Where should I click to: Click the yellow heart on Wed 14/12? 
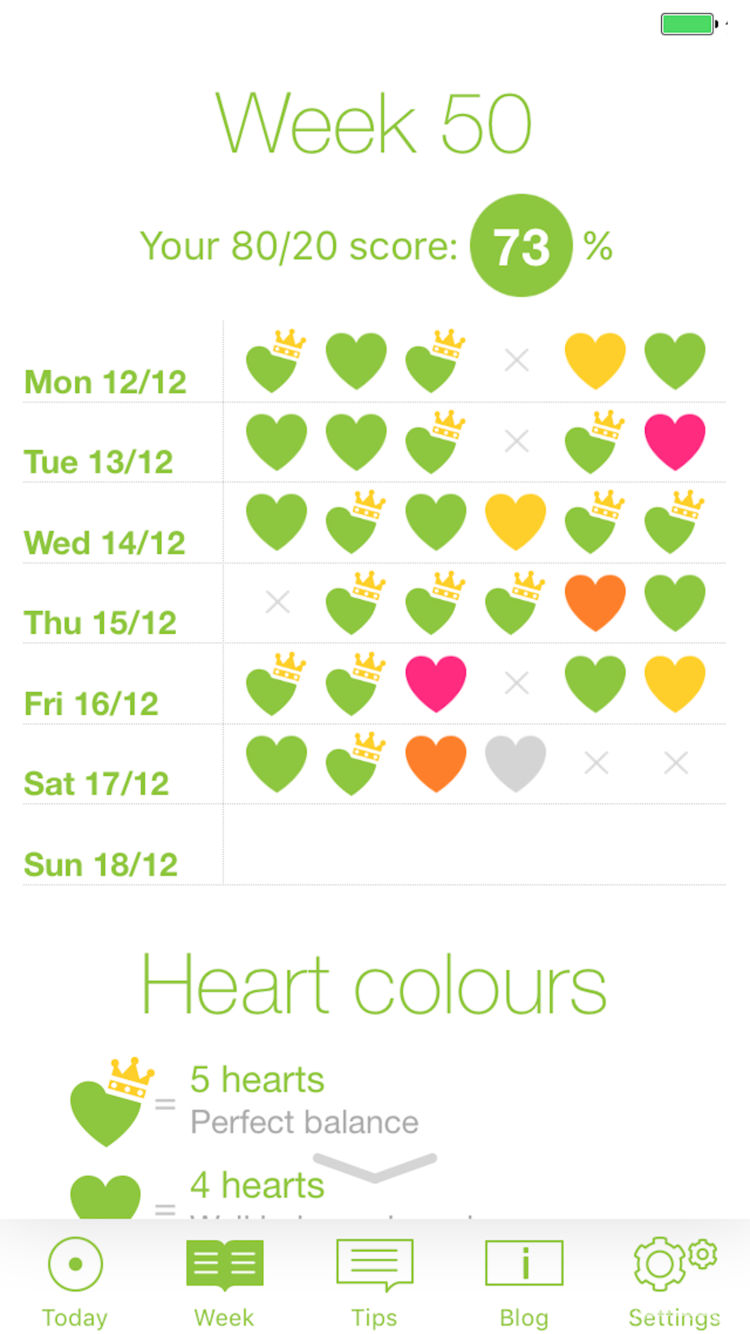click(x=515, y=523)
